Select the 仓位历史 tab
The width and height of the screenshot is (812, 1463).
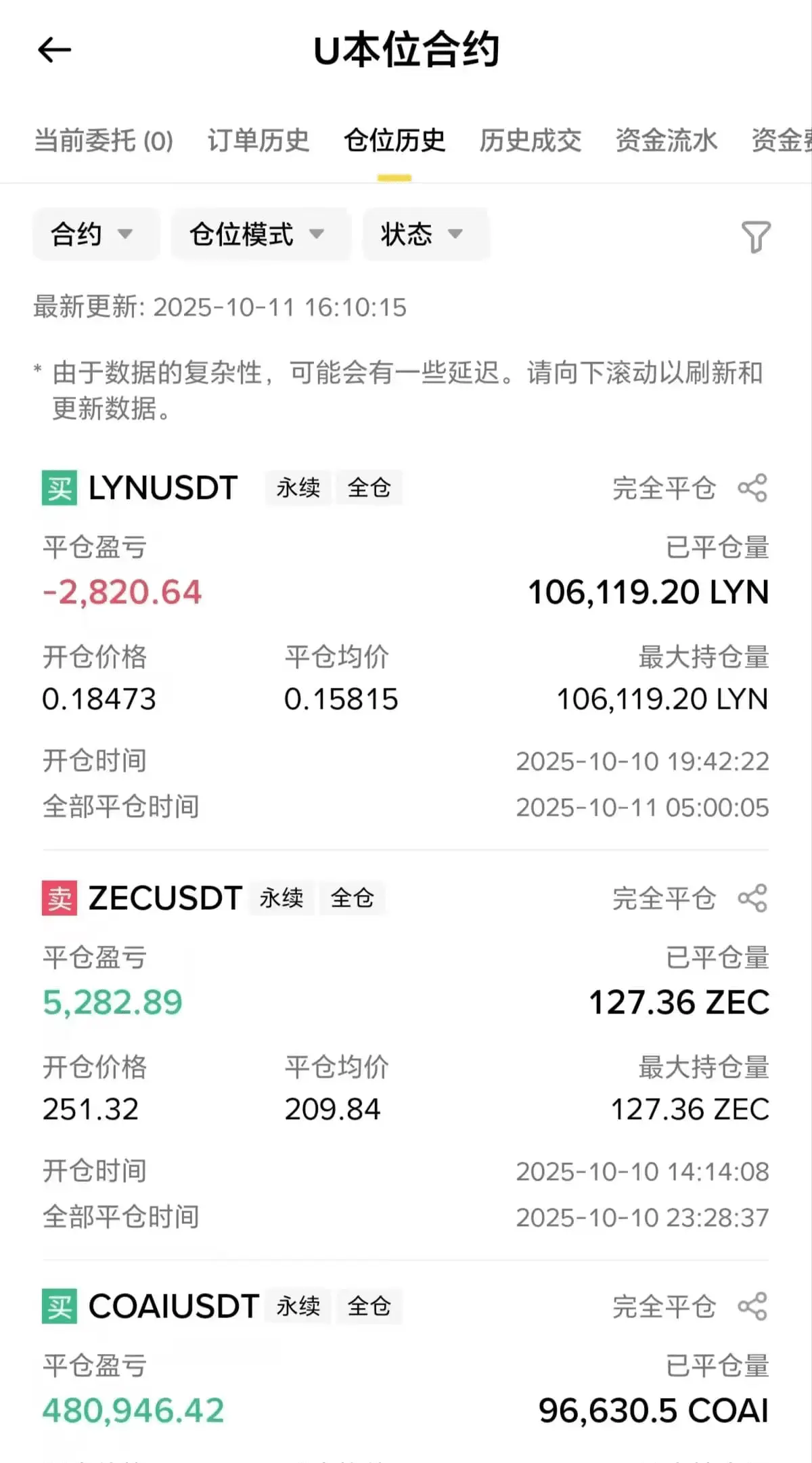coord(394,141)
